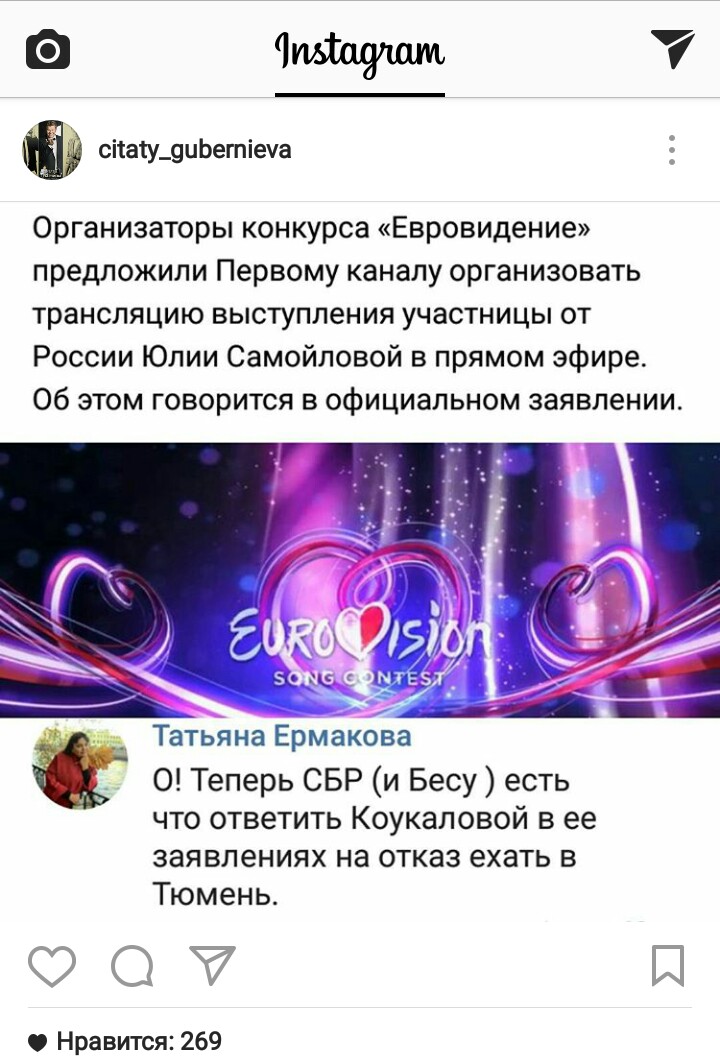Open direct messages paper plane
Screen dimensions: 720x1061
click(673, 49)
